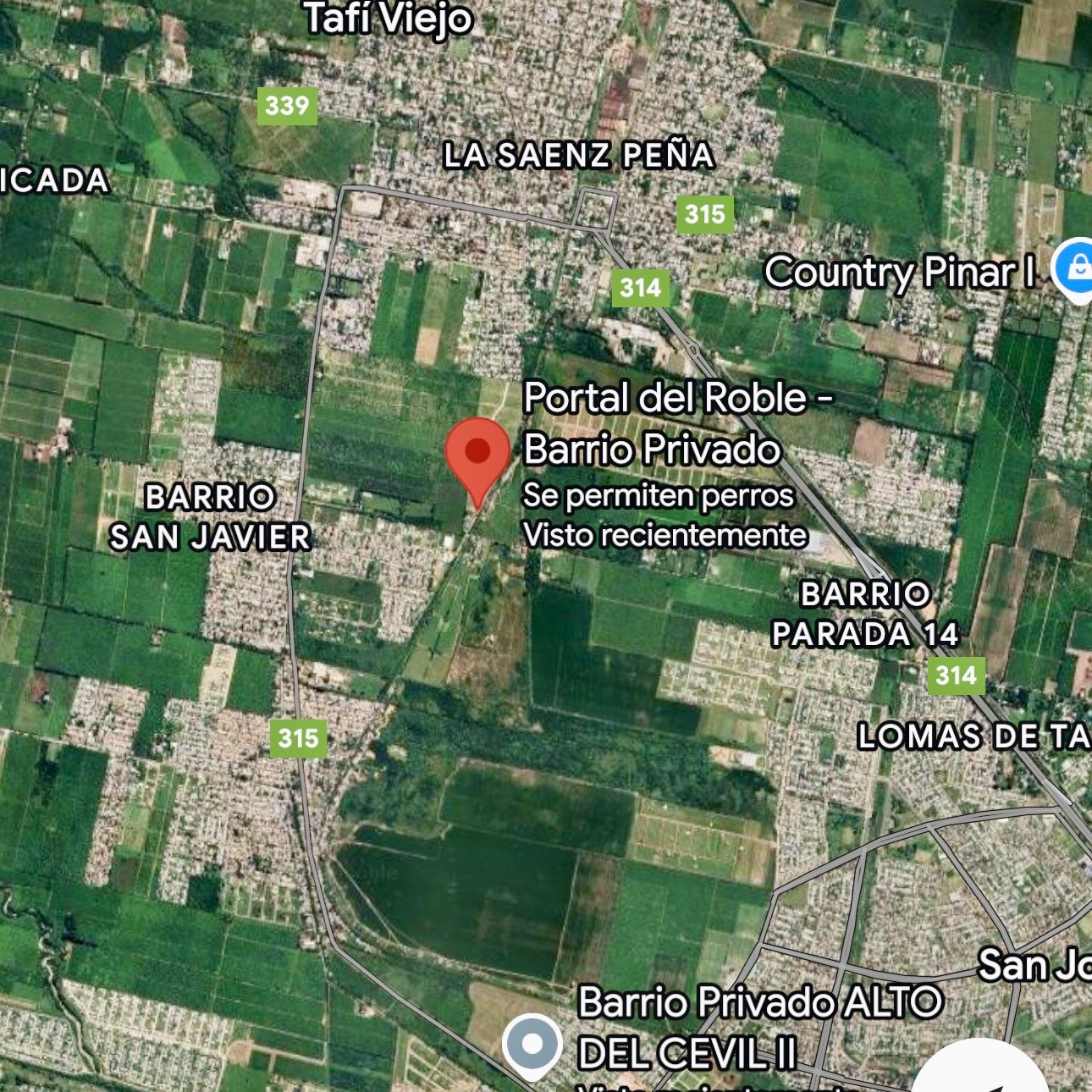Viewport: 1092px width, 1092px height.
Task: Select Barrio Privado ALTO DEL CEVIL II marker
Action: pyautogui.click(x=532, y=1046)
